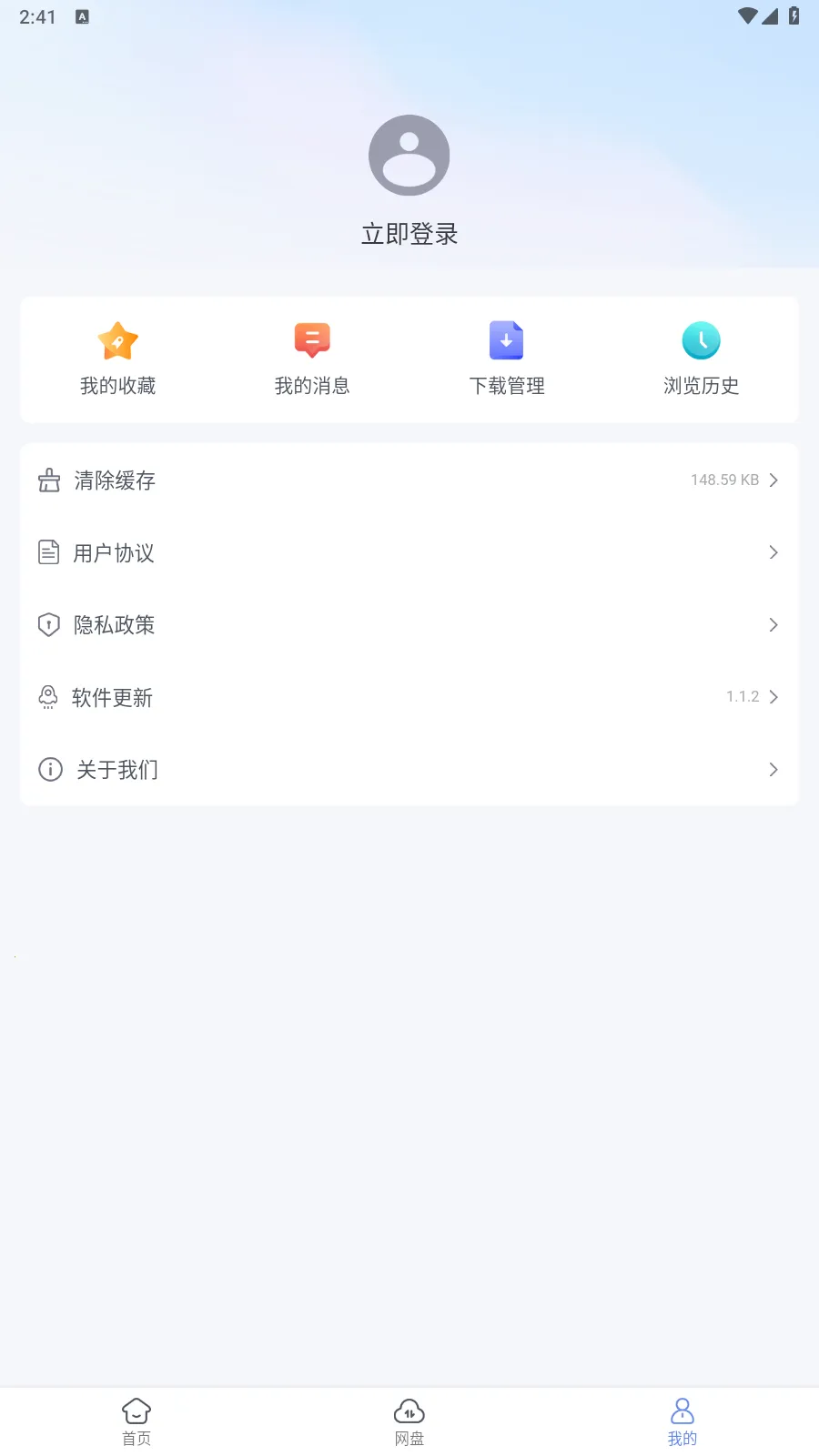Open the 隐私政策 privacy policy
This screenshot has width=819, height=1456.
(409, 625)
